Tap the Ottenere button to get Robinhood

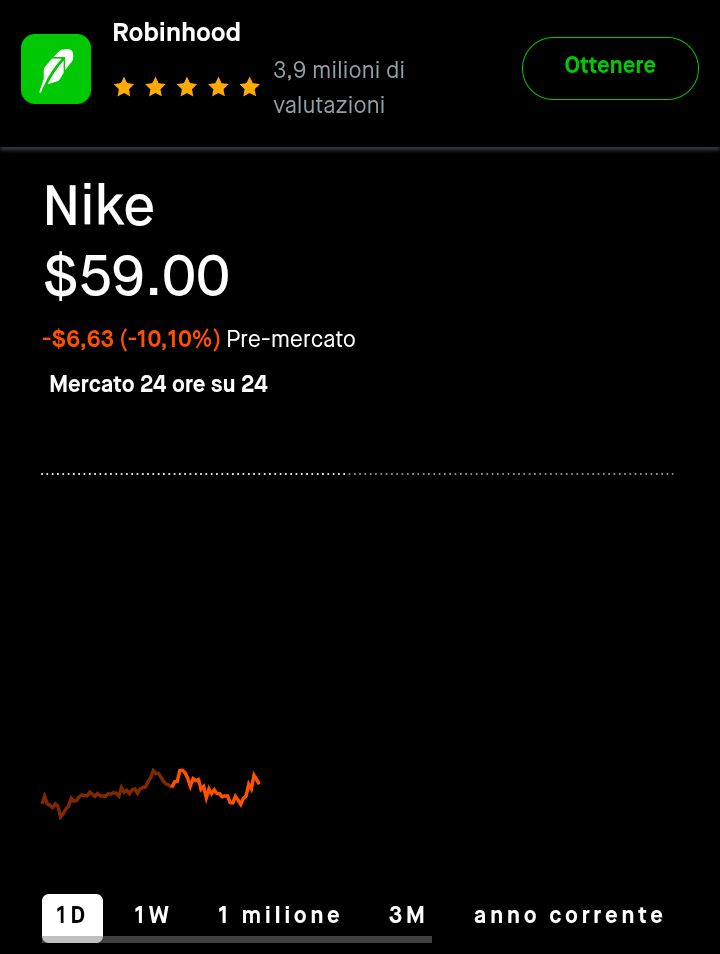[x=610, y=68]
